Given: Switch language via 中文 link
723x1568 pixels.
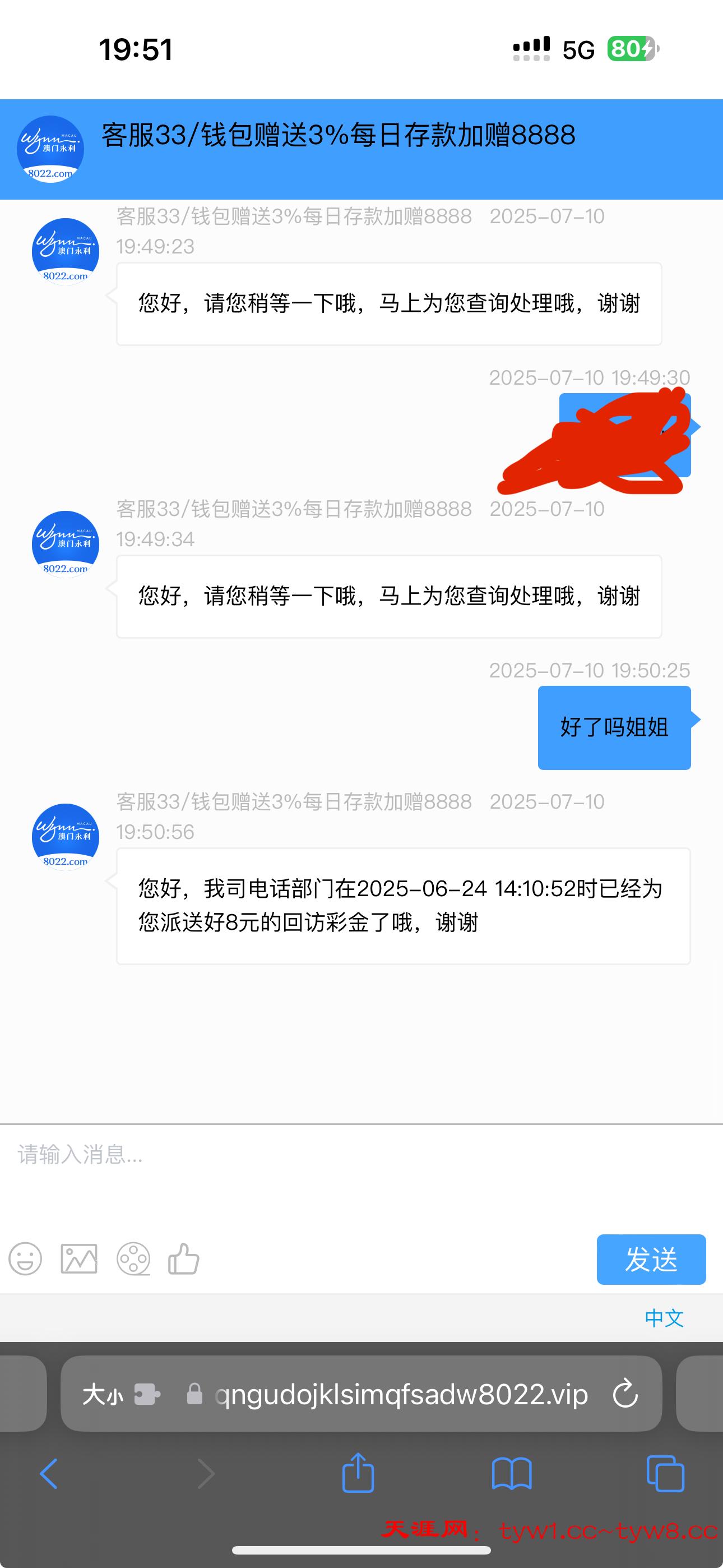Looking at the screenshot, I should click(664, 1318).
